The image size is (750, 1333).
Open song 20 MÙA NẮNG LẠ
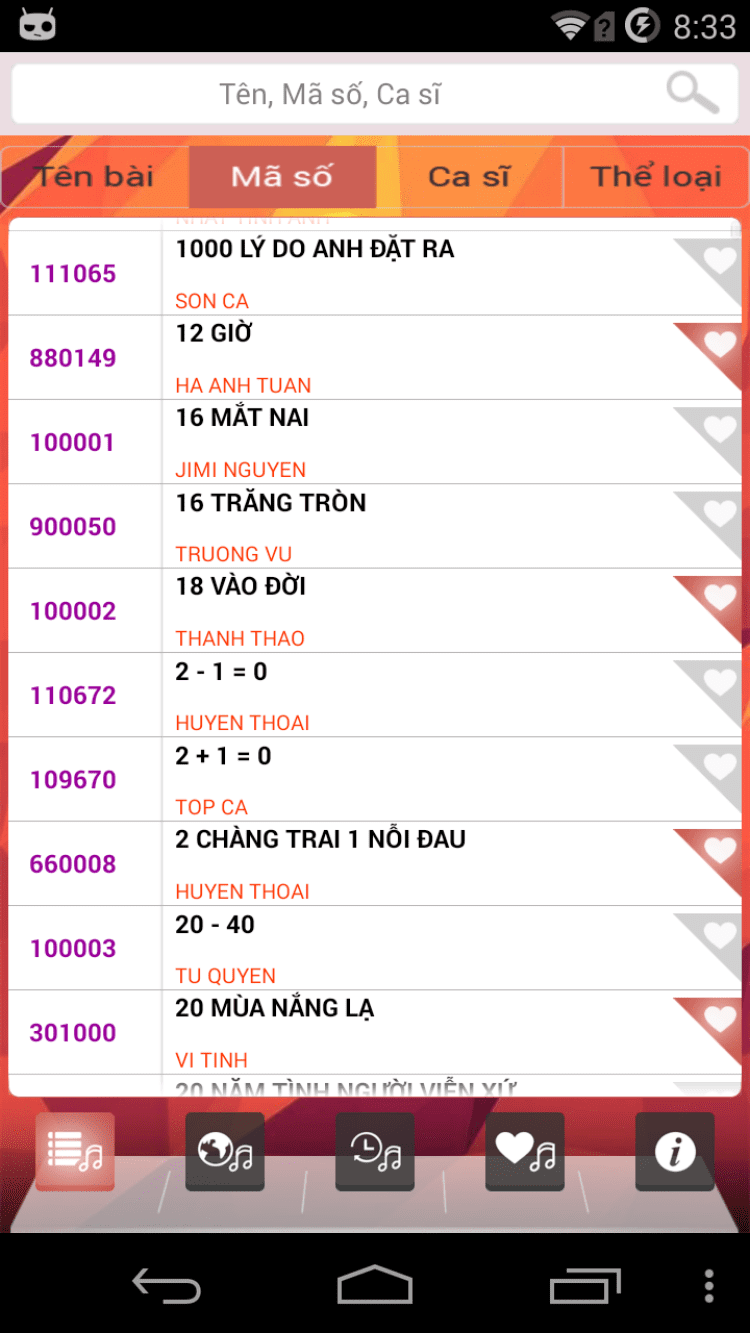(x=400, y=1031)
